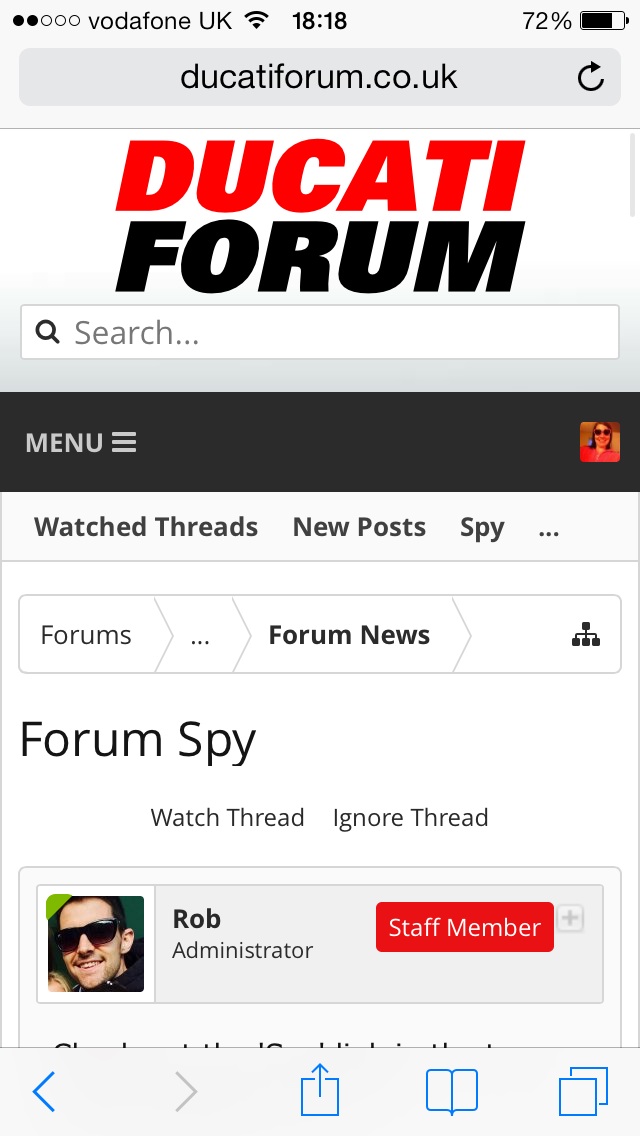This screenshot has height=1136, width=640.
Task: Go to Watched Threads
Action: [146, 527]
